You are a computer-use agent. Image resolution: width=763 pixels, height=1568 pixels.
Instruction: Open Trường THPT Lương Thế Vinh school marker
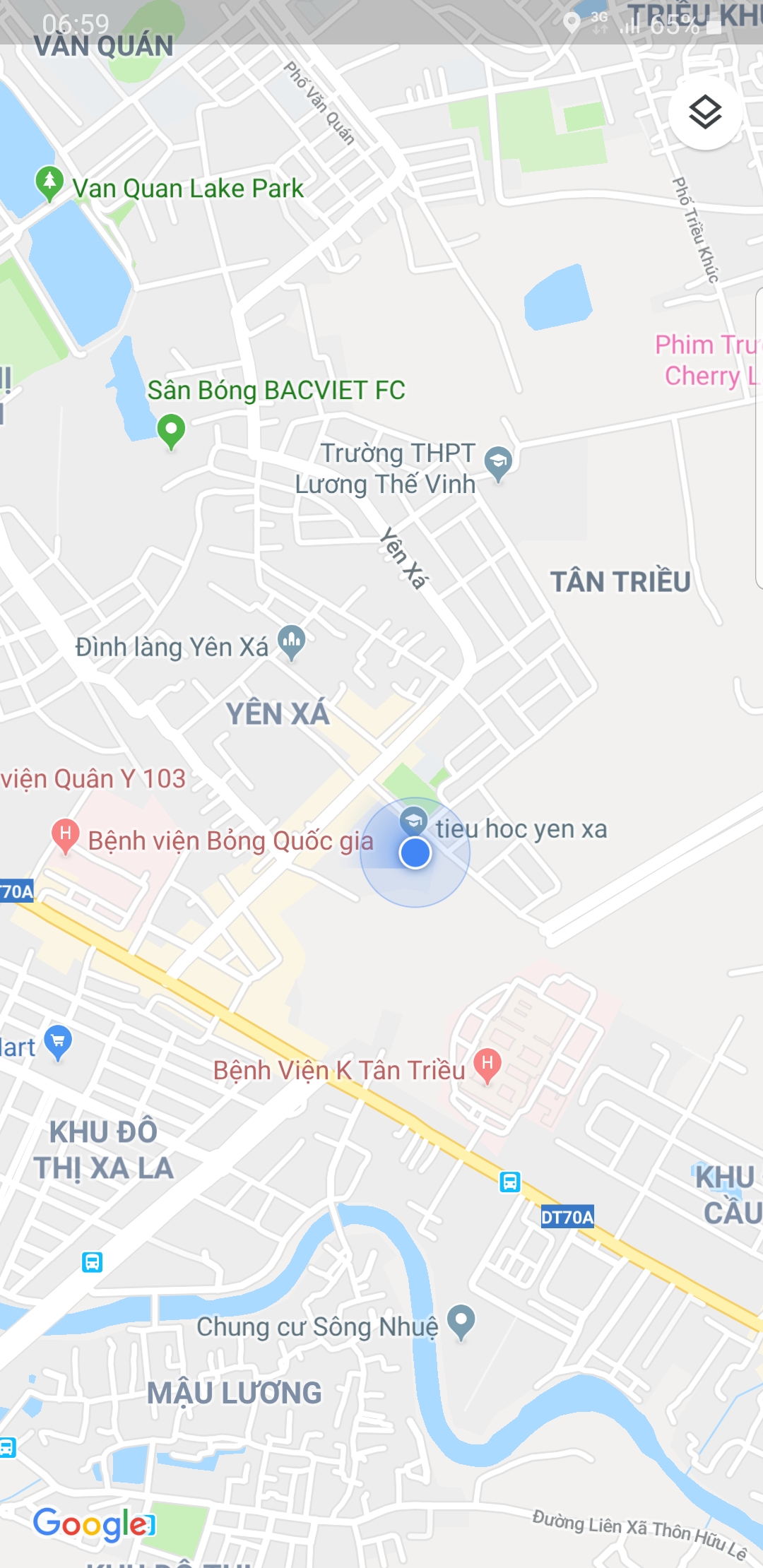coord(498,463)
